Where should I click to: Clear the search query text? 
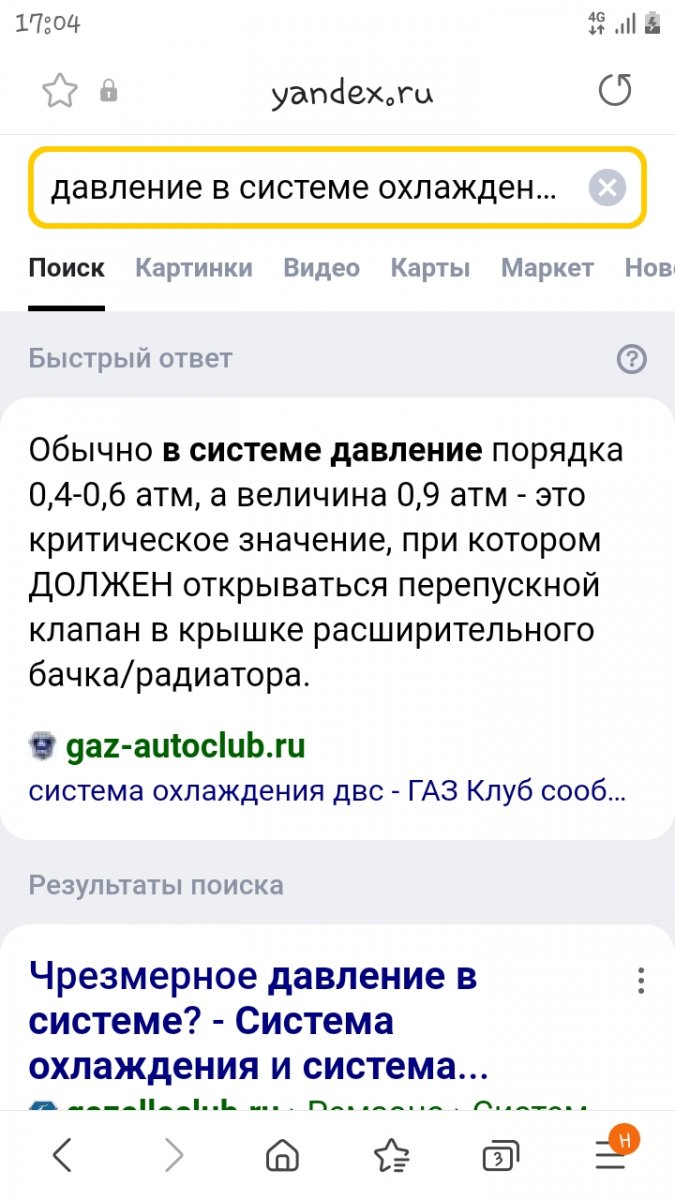pos(607,188)
